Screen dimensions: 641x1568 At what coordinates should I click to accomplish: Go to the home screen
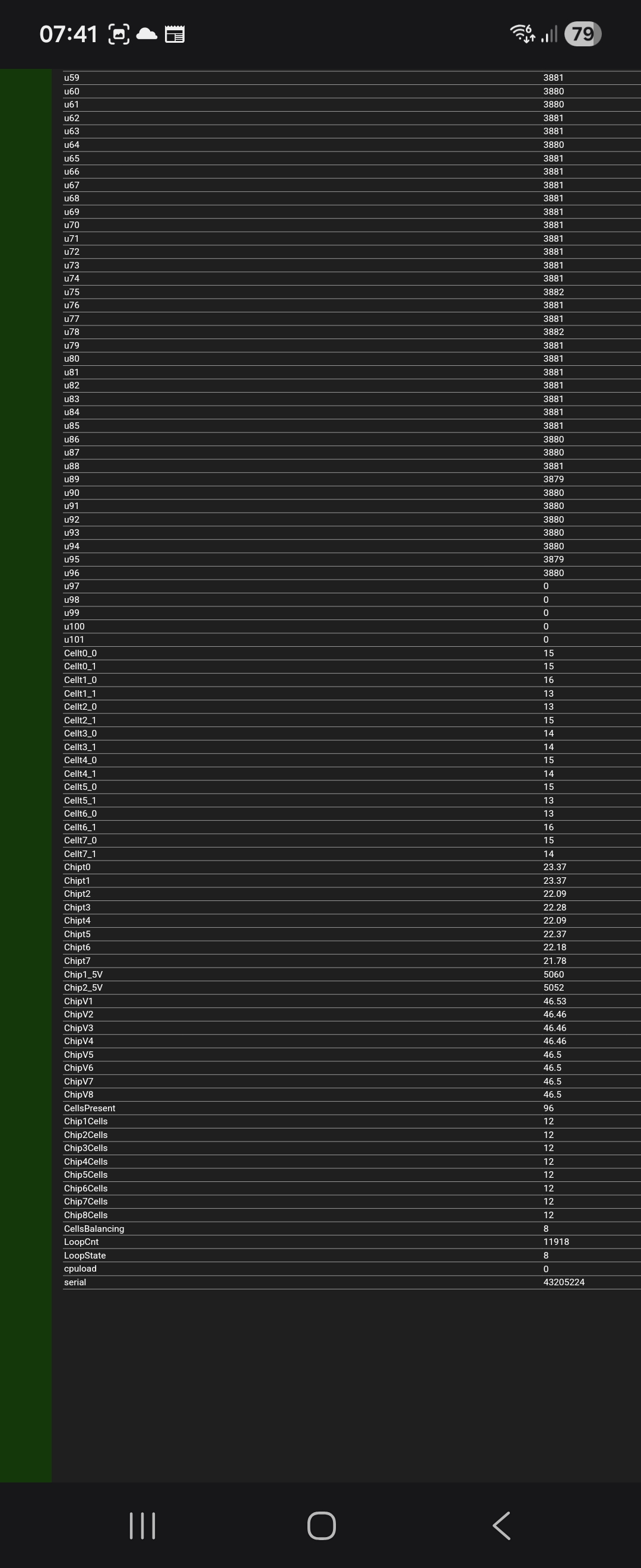(x=321, y=1525)
